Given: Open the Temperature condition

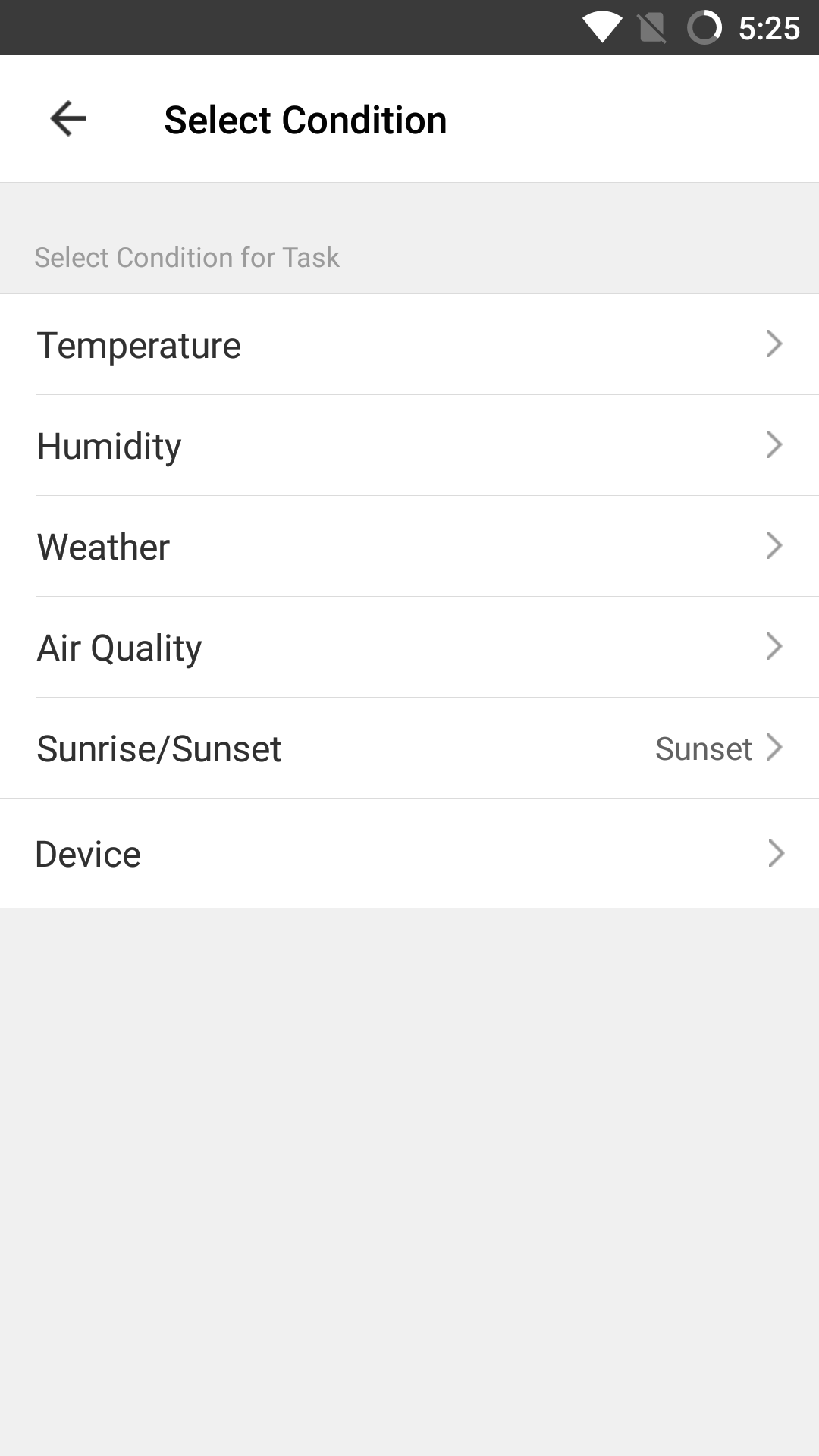Looking at the screenshot, I should (x=409, y=345).
